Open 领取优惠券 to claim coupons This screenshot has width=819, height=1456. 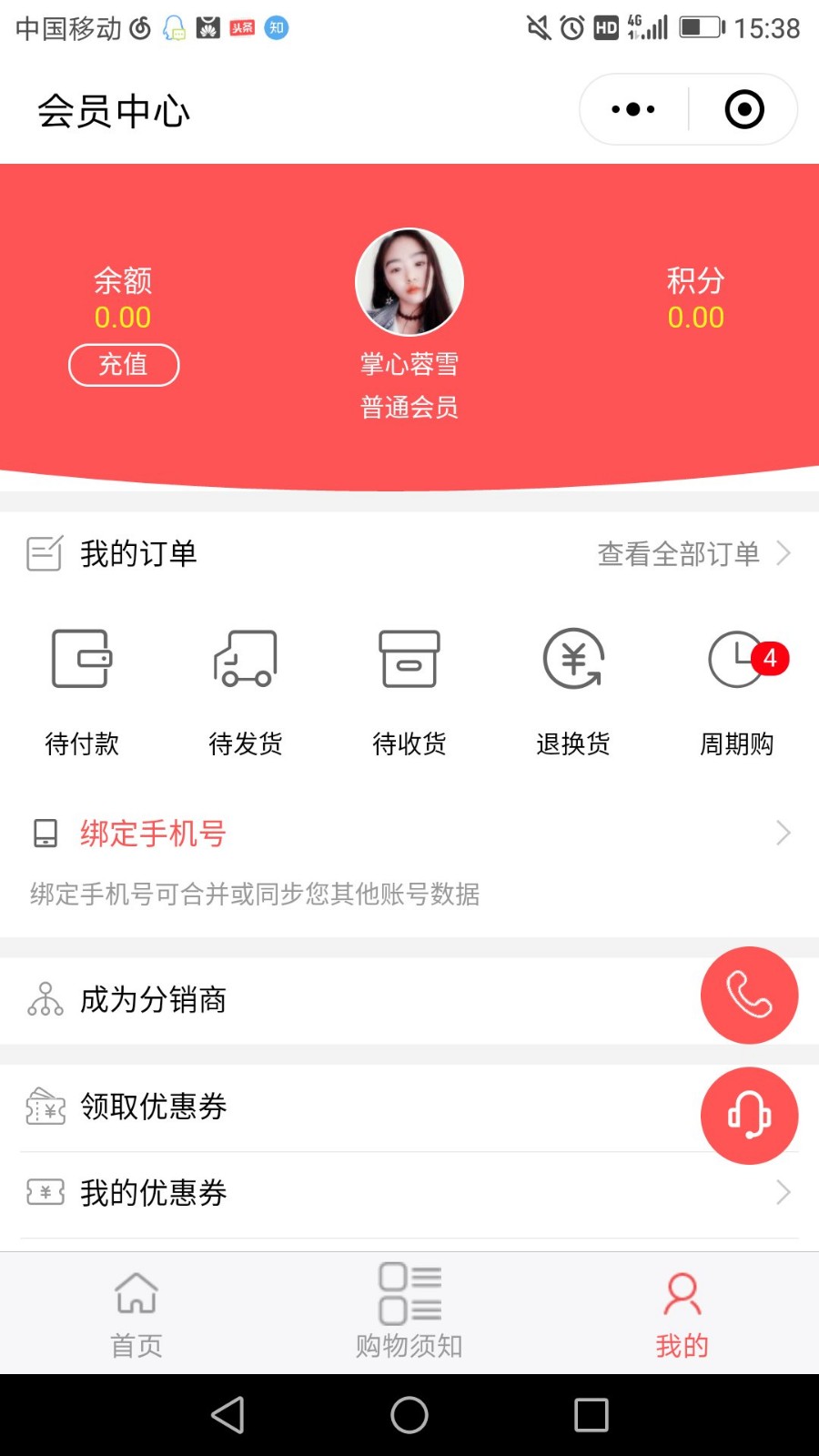409,1107
